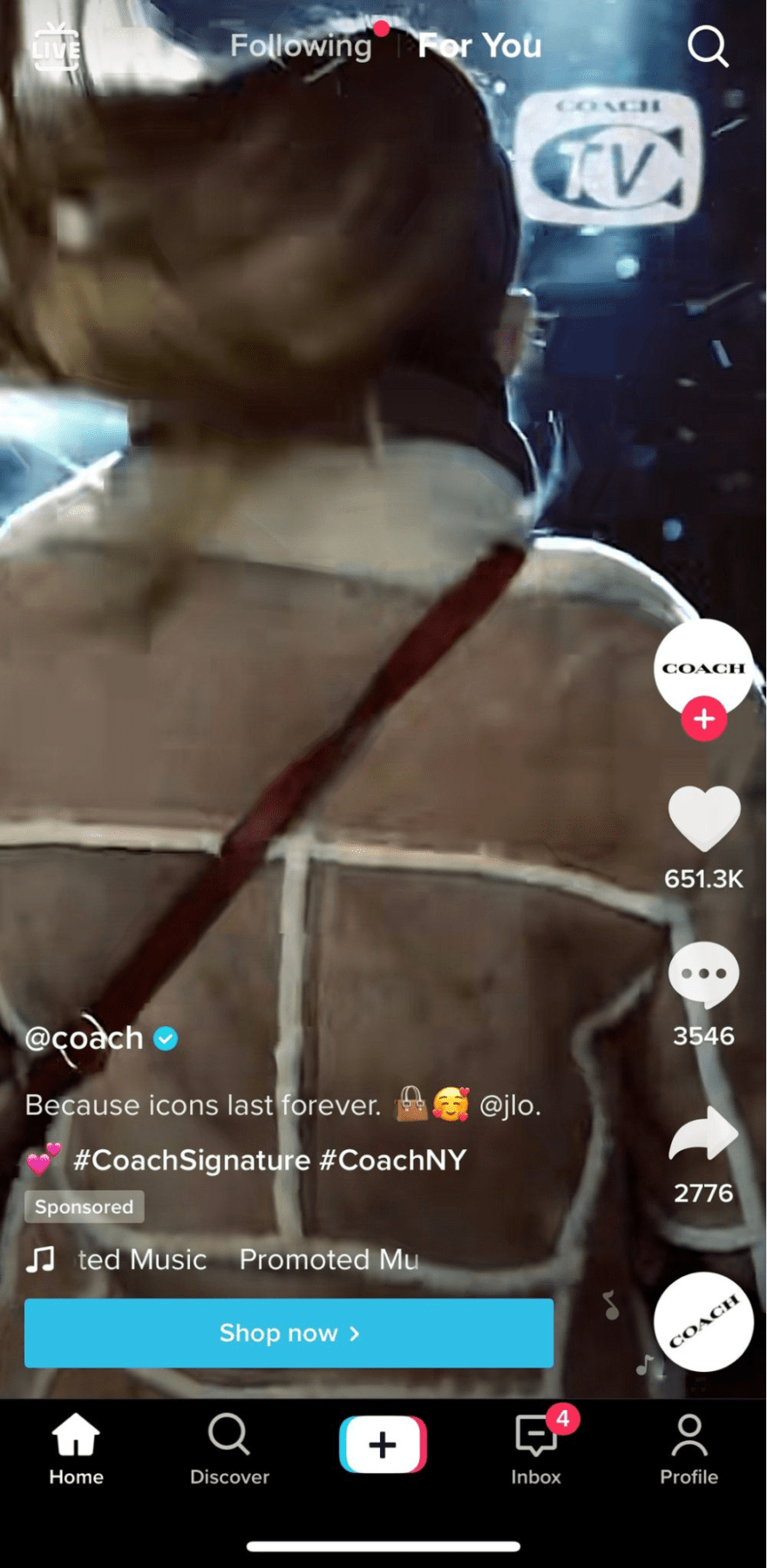Open the #CoachSignature hashtag
This screenshot has width=767, height=1568.
pos(192,1160)
